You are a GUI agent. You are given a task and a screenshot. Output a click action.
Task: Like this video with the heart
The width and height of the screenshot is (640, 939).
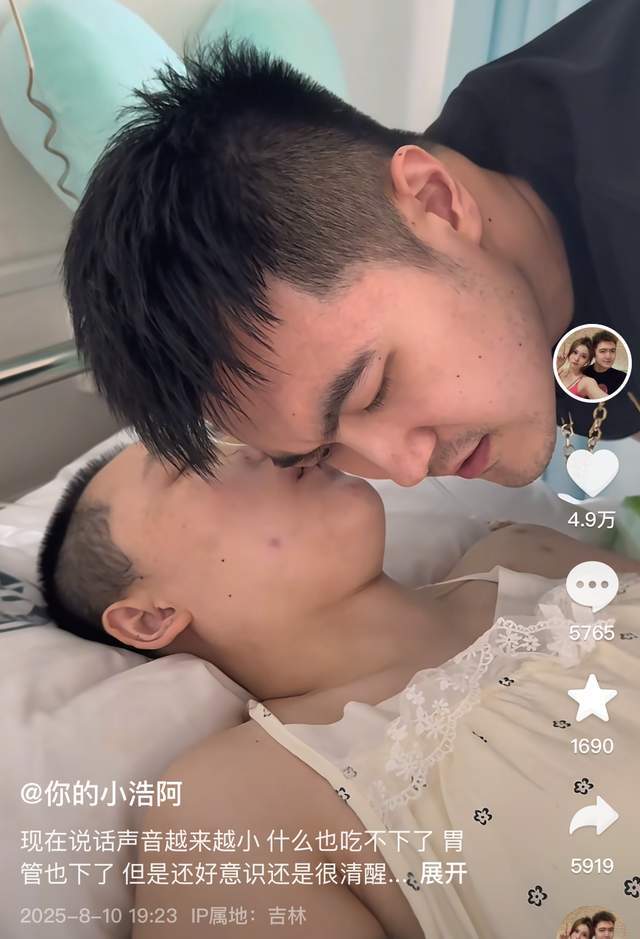(592, 471)
